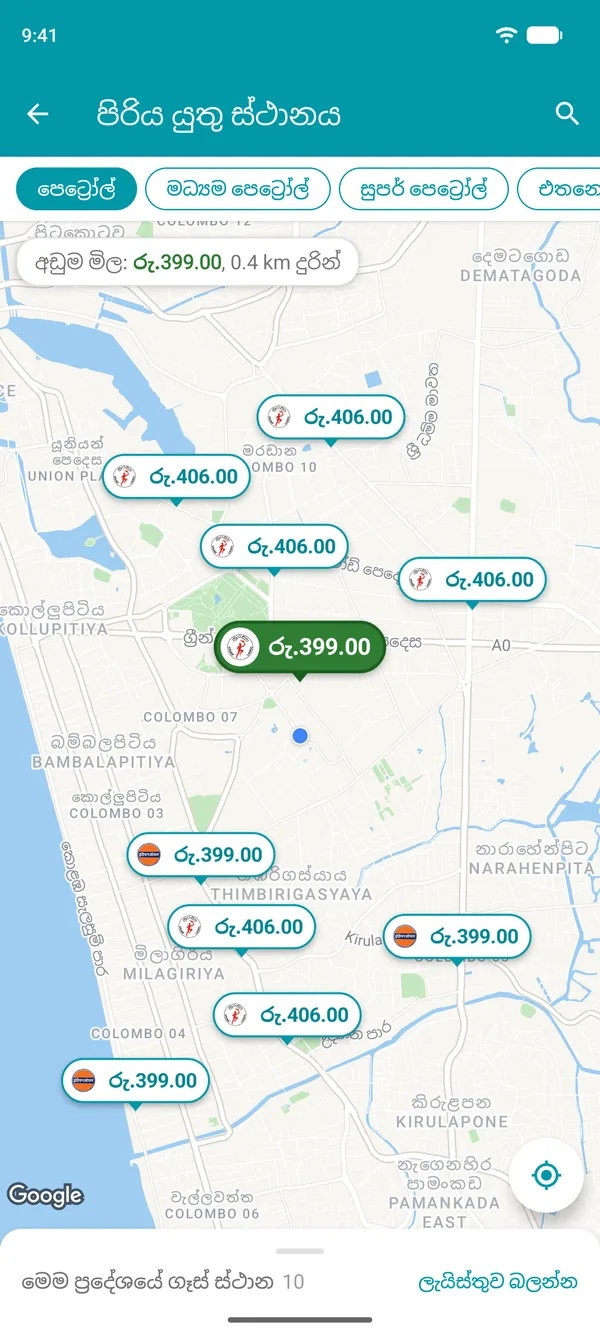Open the රු.406.00 marker beside Union Place

(x=177, y=477)
